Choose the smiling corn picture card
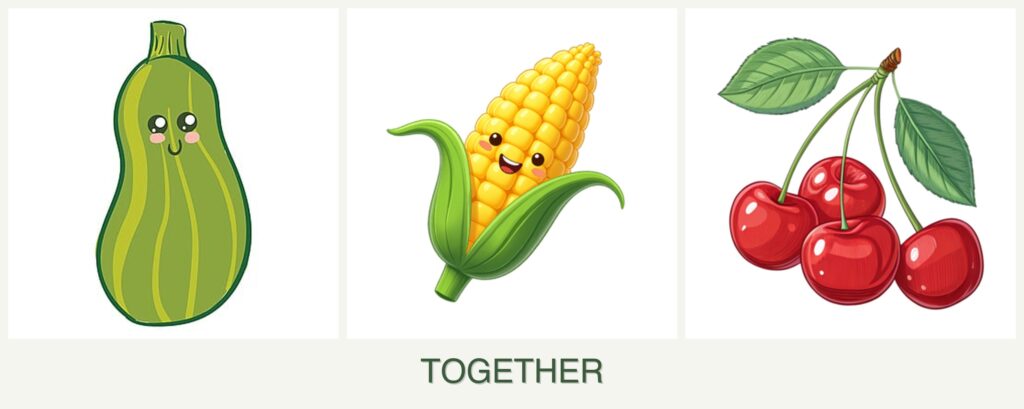1024x409 pixels. click(511, 173)
